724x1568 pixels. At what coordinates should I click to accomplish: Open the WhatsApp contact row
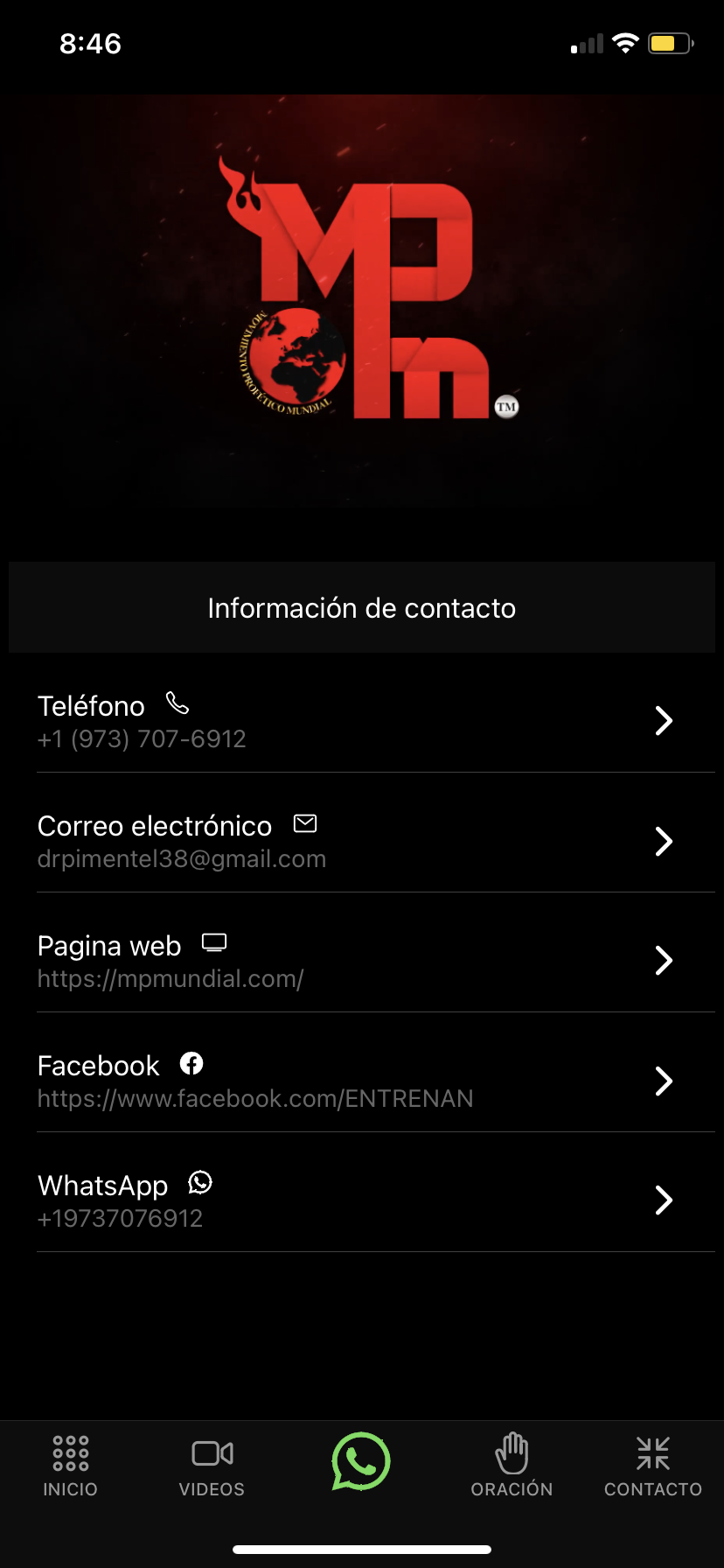362,1200
